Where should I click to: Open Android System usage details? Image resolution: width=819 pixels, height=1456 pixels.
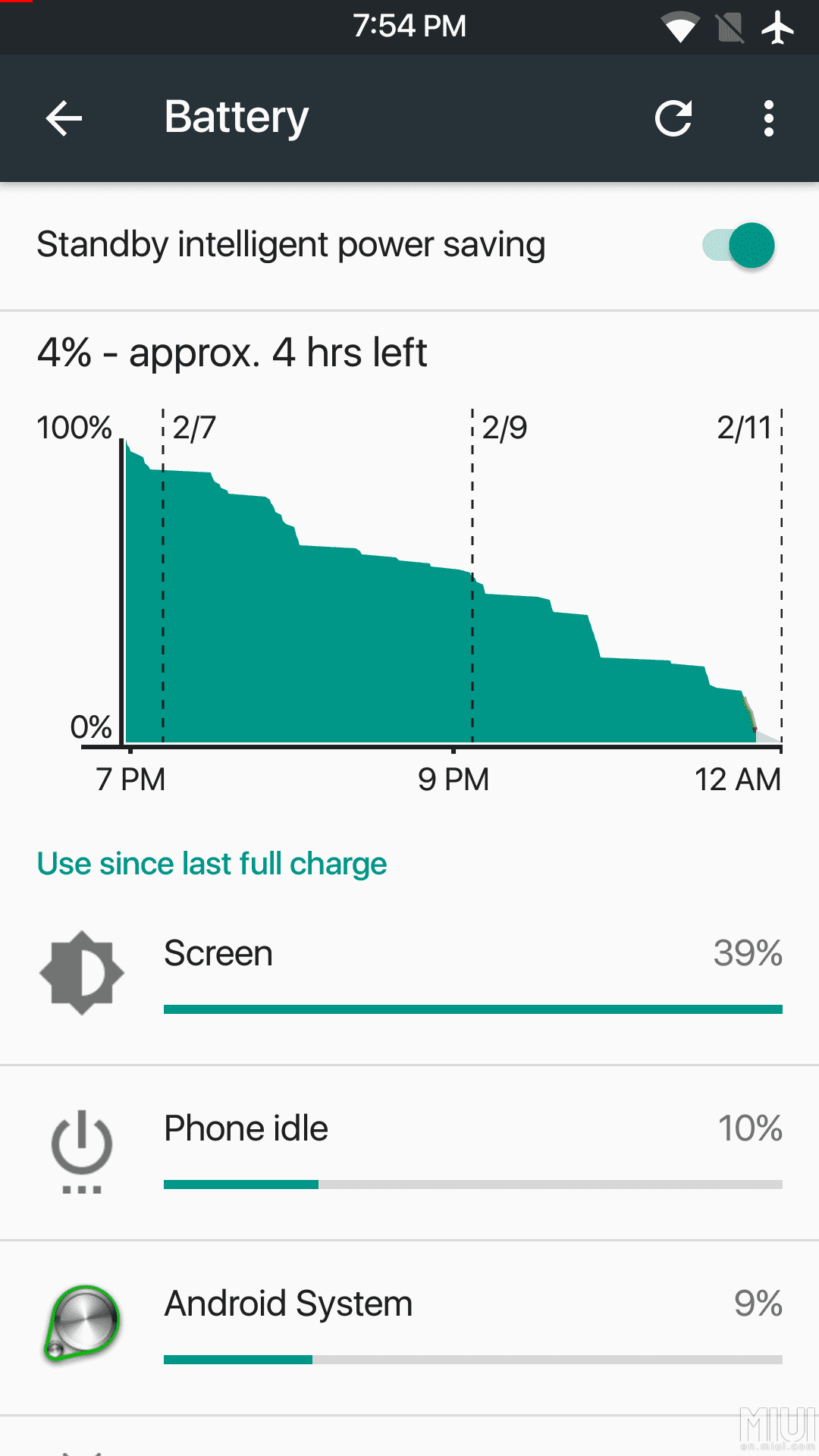(409, 1328)
